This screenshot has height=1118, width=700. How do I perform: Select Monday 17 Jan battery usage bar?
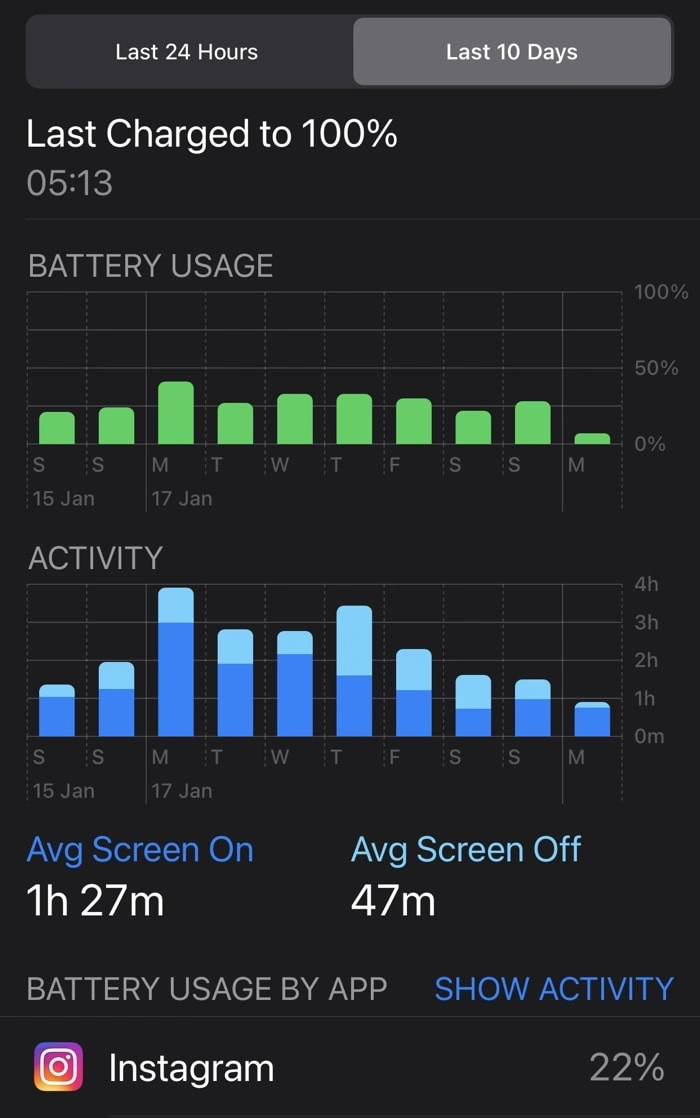click(x=176, y=413)
